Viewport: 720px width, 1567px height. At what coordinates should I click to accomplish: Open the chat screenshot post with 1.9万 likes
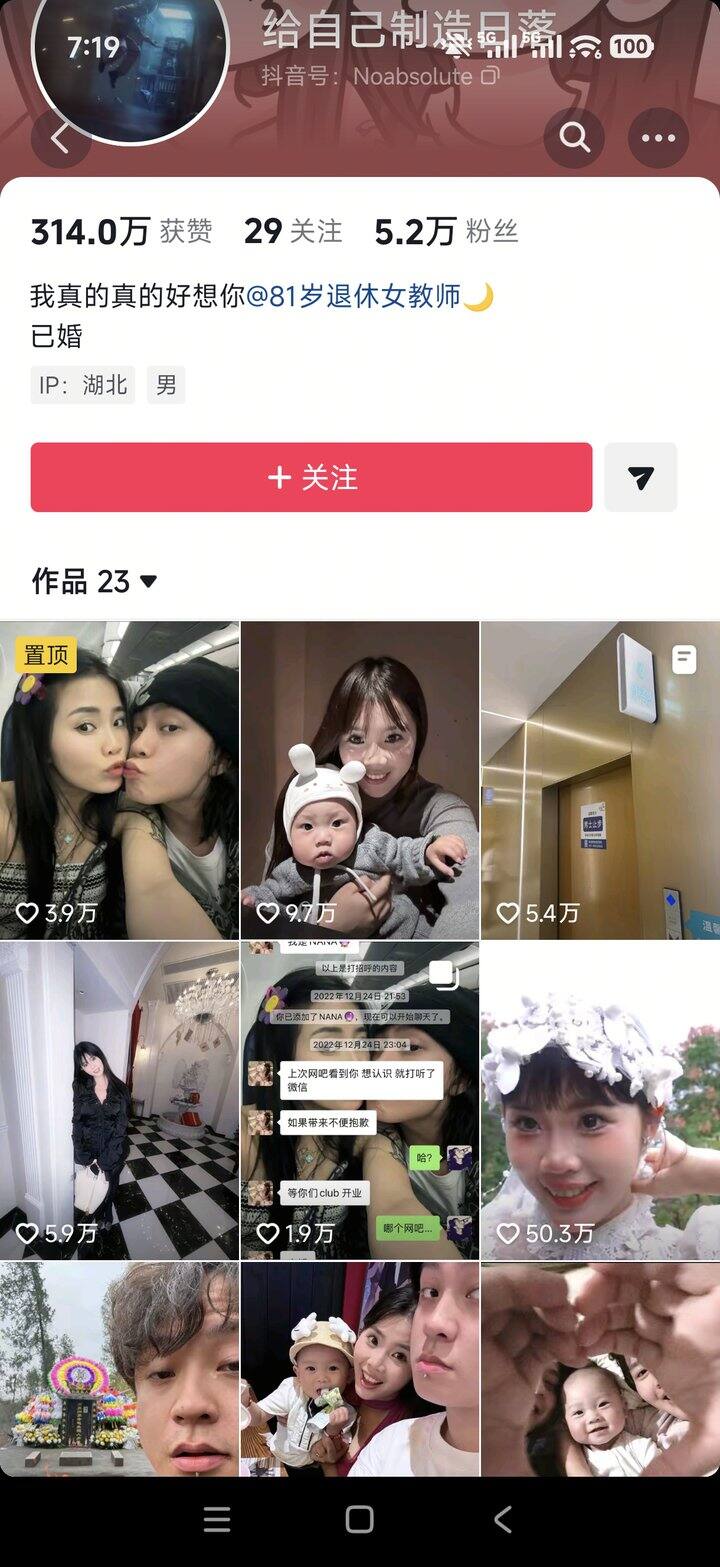coord(360,1100)
